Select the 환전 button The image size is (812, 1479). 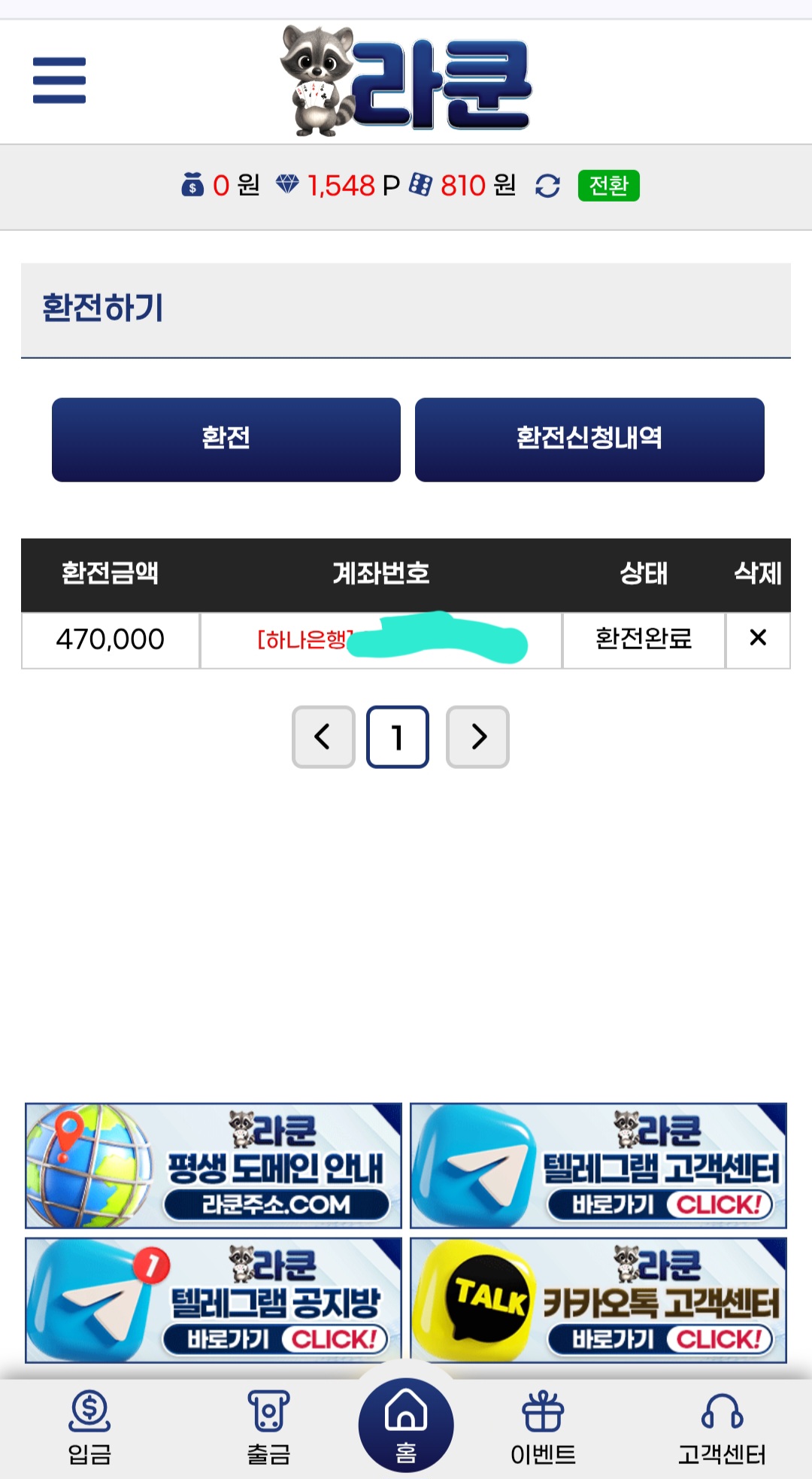(x=226, y=439)
